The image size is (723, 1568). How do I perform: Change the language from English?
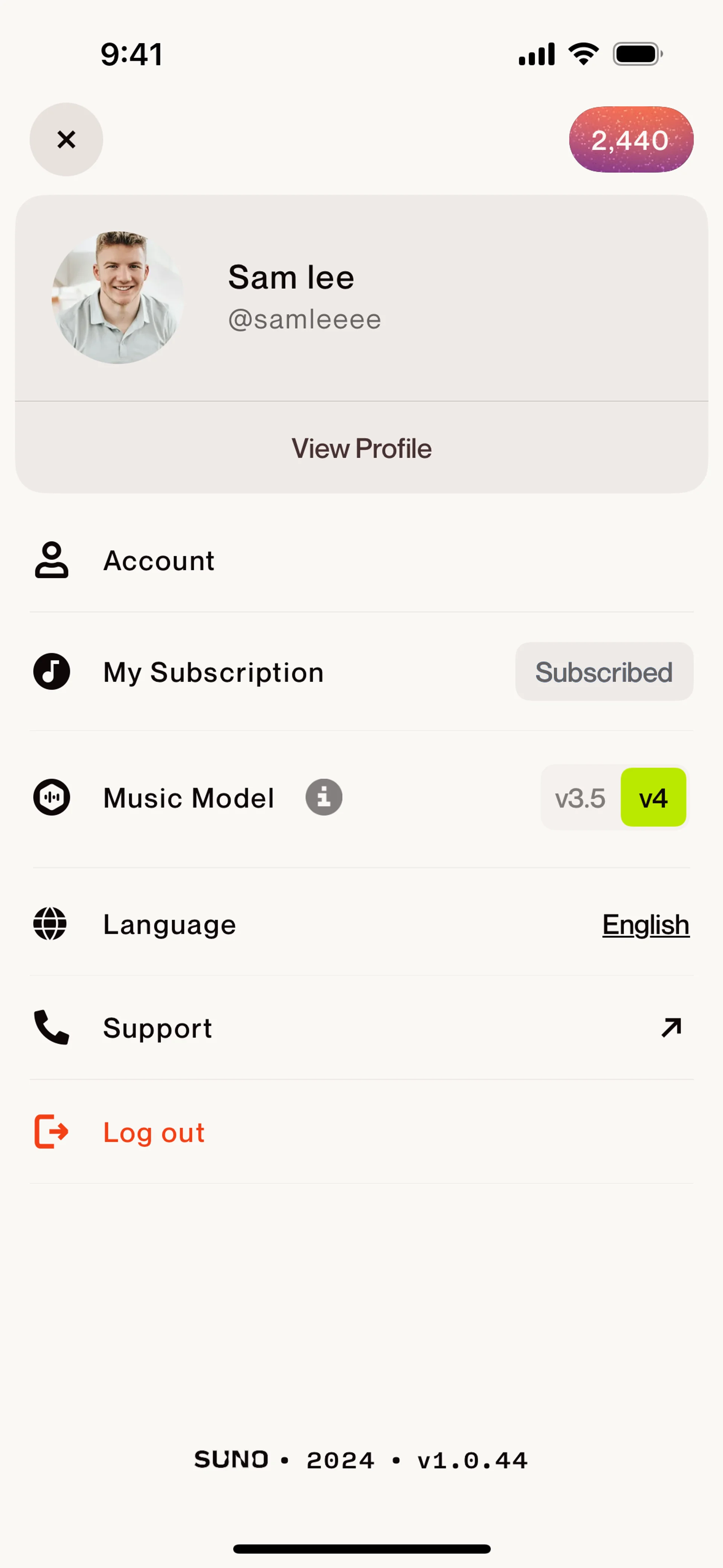pyautogui.click(x=645, y=925)
